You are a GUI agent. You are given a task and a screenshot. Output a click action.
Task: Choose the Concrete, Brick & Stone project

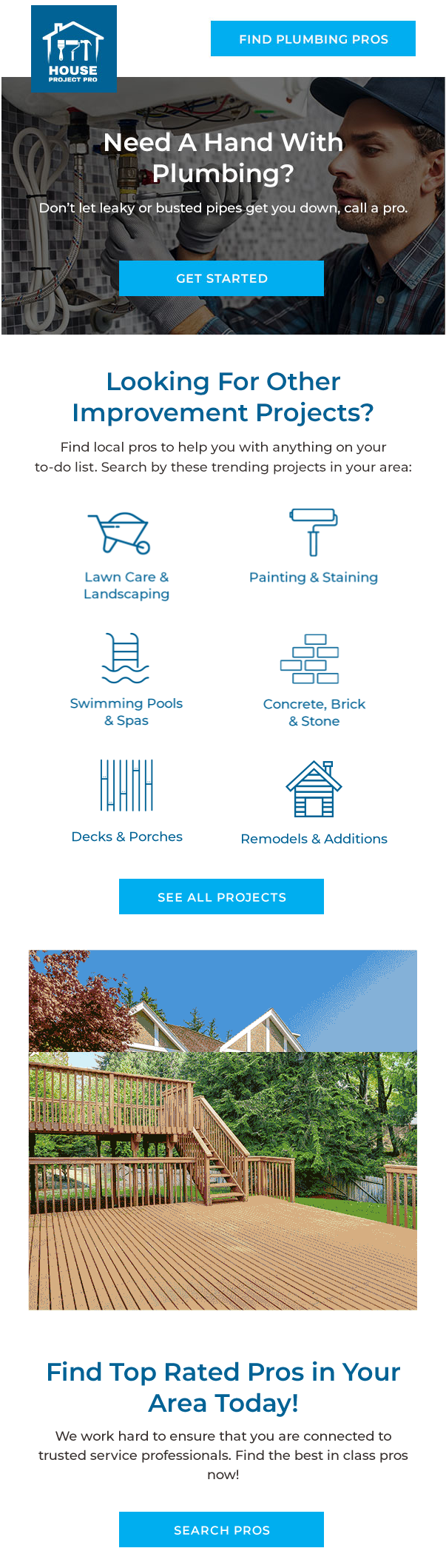pyautogui.click(x=314, y=711)
